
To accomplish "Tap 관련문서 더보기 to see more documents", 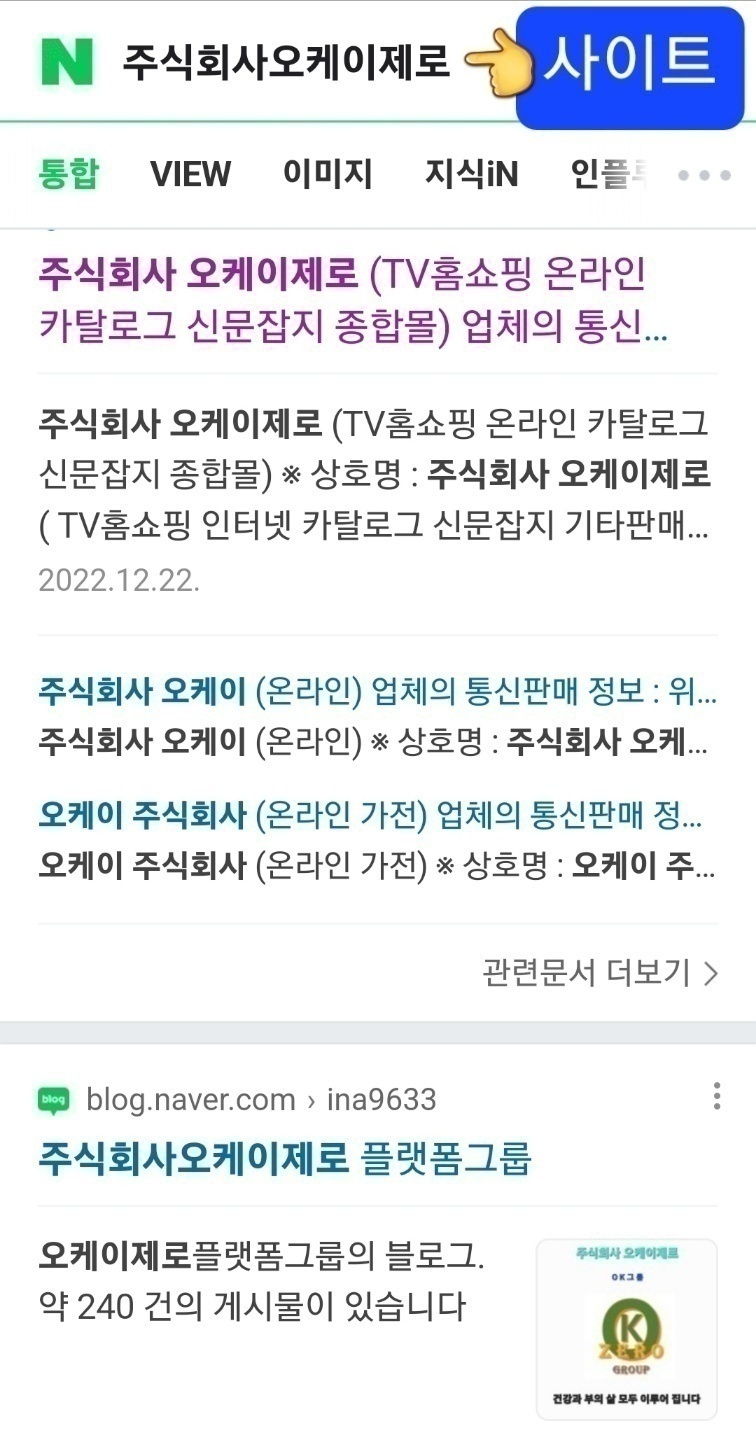I will 600,972.
